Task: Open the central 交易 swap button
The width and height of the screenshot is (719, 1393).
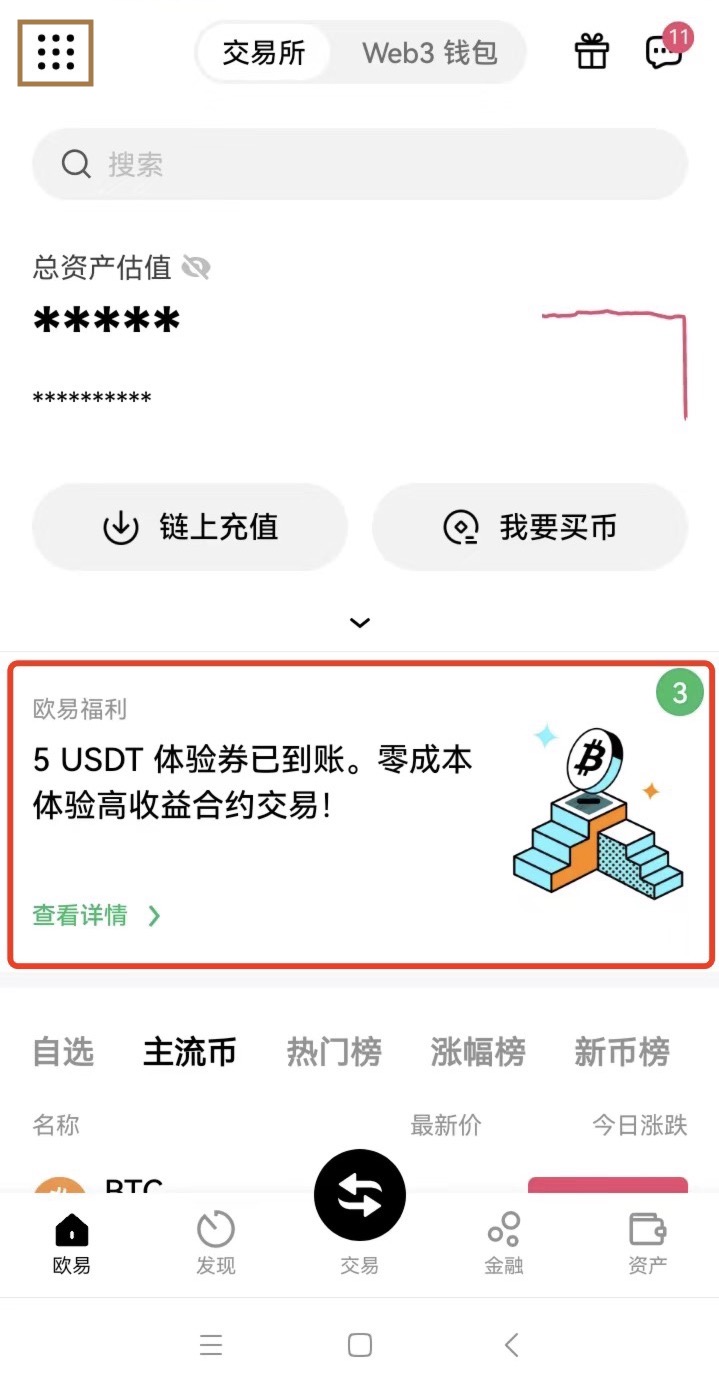Action: pyautogui.click(x=360, y=1198)
